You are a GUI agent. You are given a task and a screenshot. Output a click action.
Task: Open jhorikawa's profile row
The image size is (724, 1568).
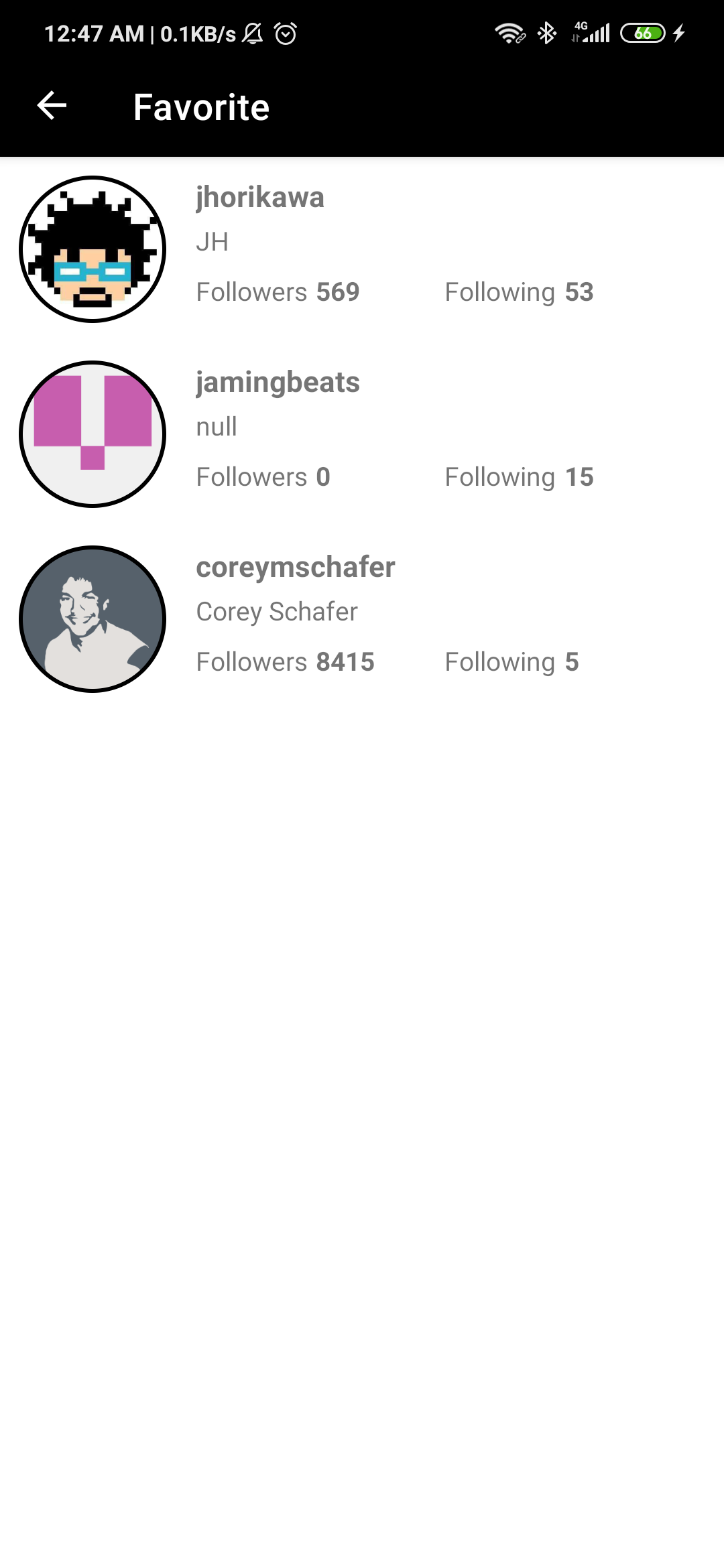[x=362, y=249]
